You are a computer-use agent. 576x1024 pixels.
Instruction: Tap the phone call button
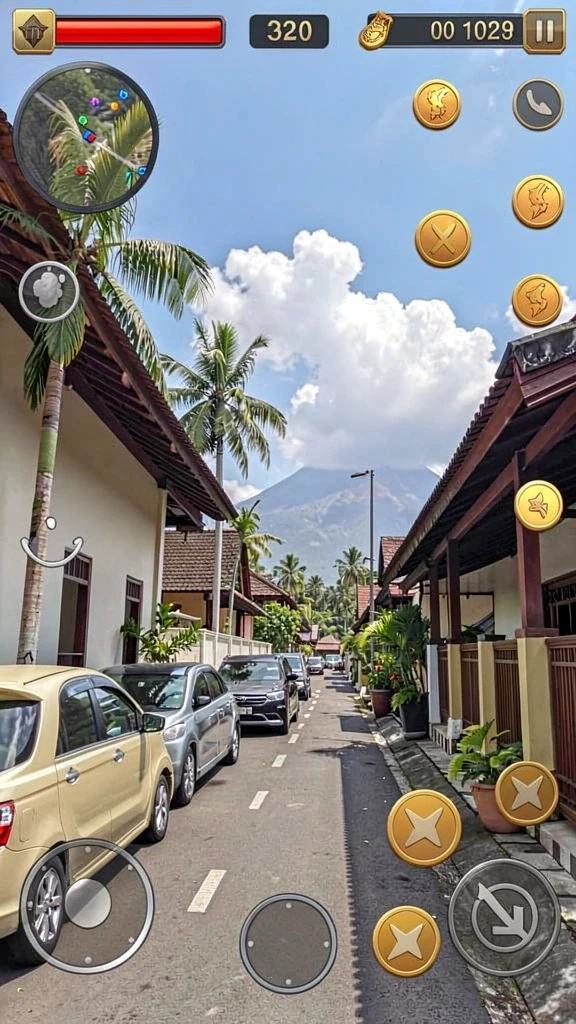538,104
